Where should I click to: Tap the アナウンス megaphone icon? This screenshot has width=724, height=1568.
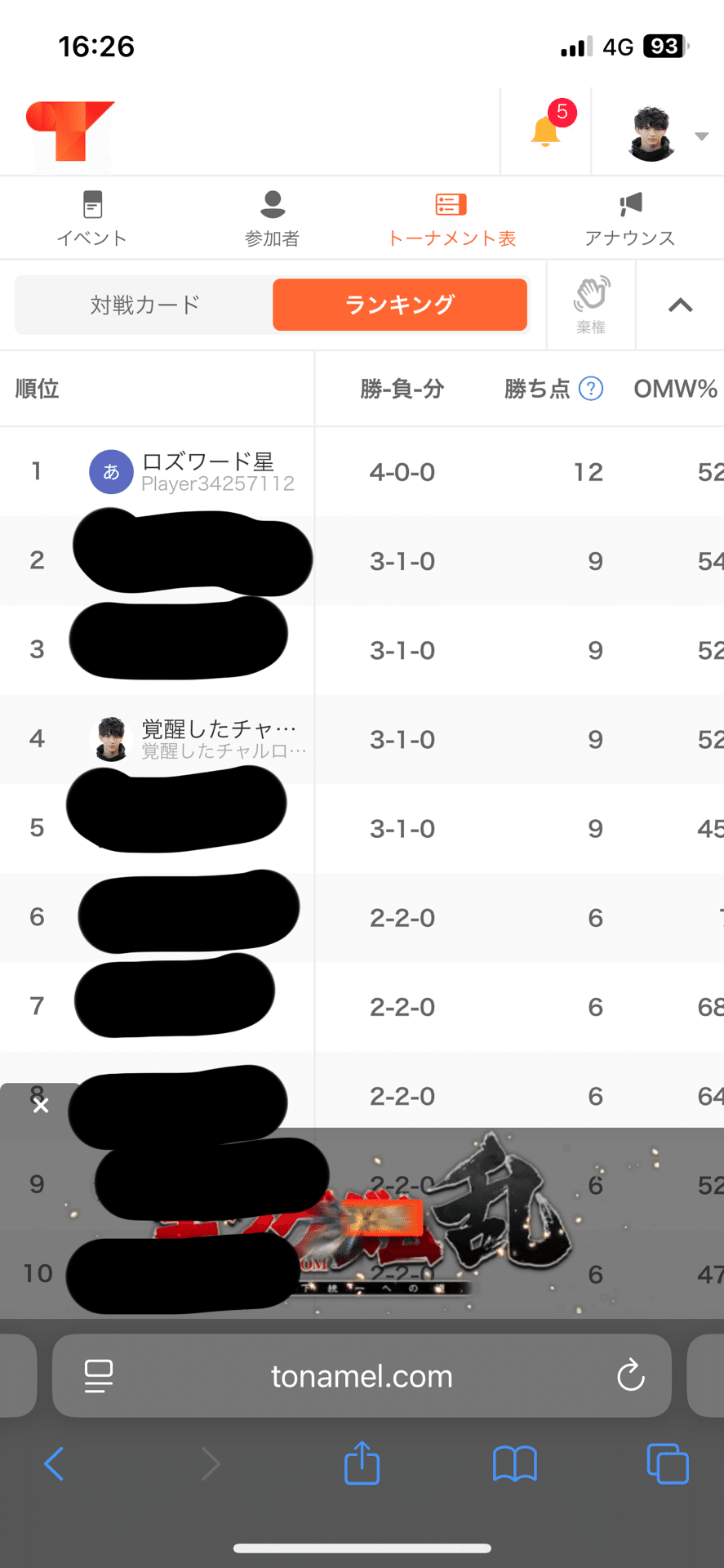click(x=629, y=204)
